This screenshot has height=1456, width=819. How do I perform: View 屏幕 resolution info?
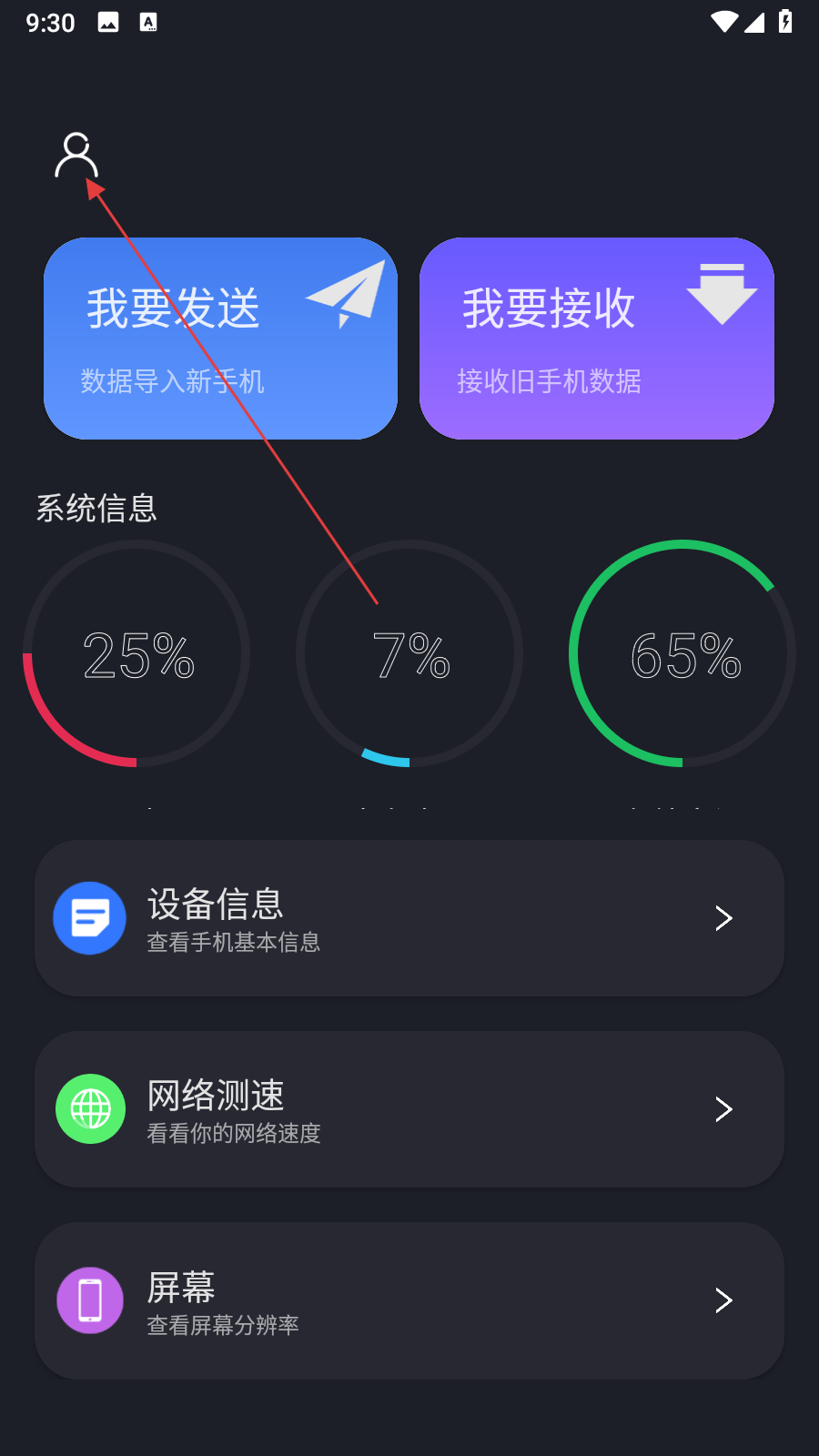(409, 1300)
